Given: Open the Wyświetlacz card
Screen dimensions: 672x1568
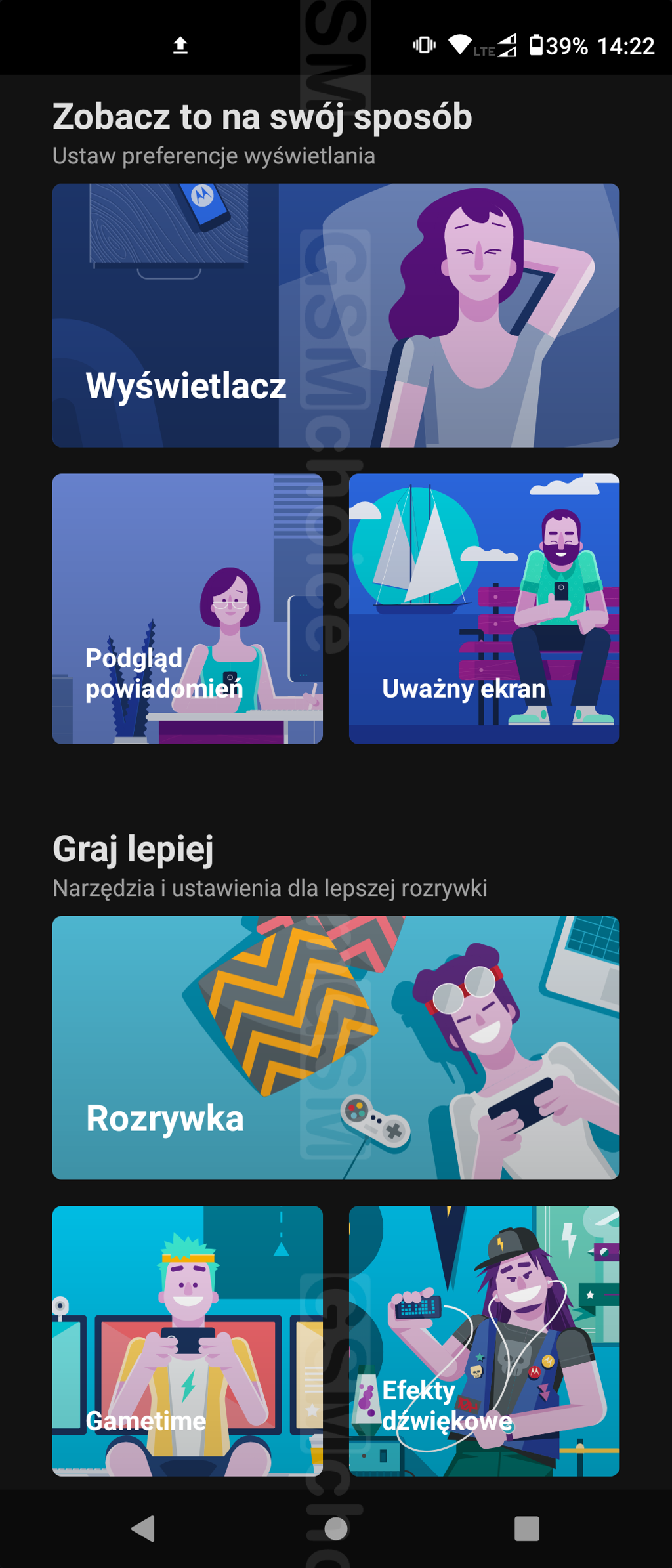Looking at the screenshot, I should coord(335,315).
